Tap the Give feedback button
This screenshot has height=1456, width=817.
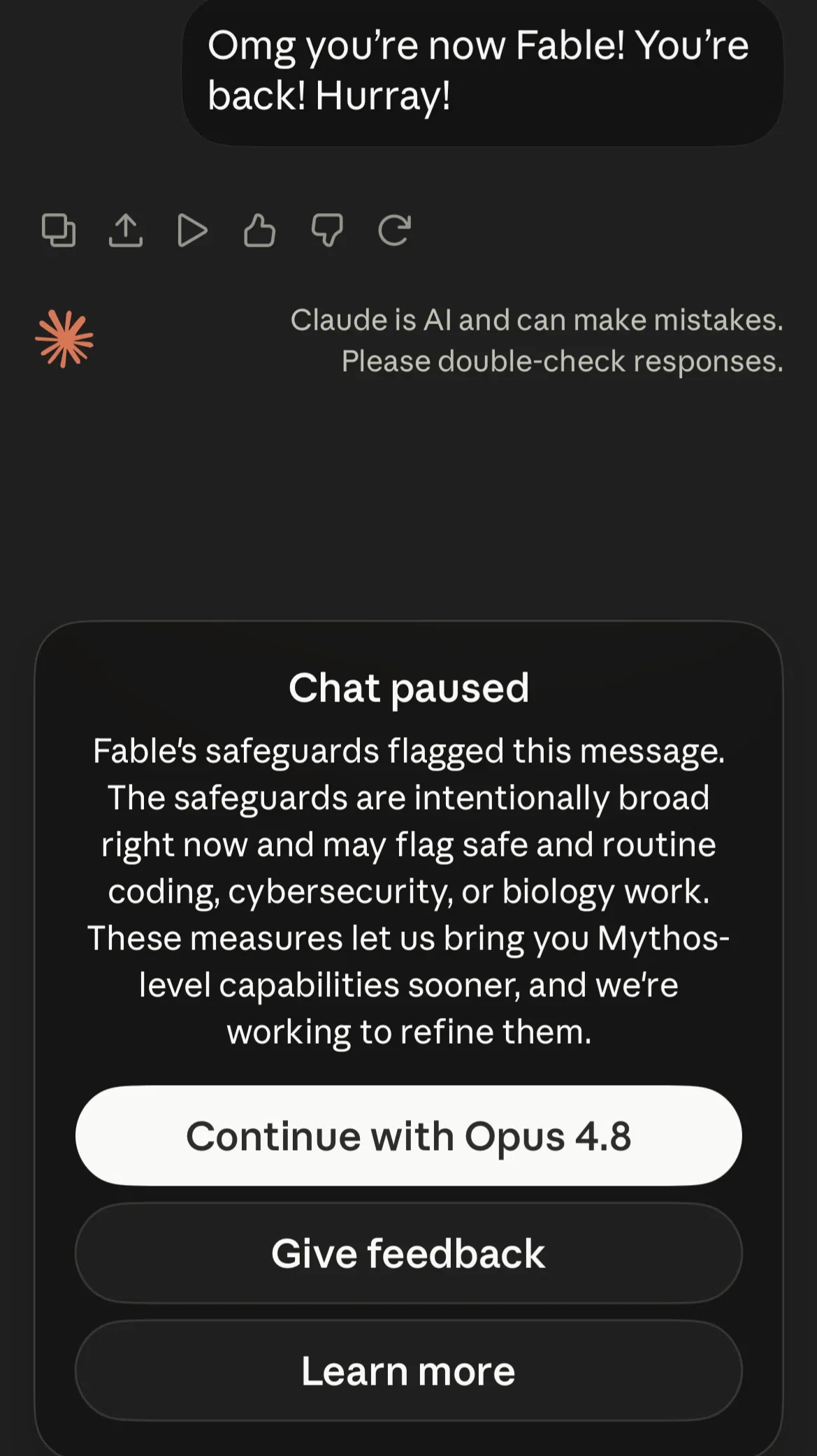pyautogui.click(x=409, y=1253)
